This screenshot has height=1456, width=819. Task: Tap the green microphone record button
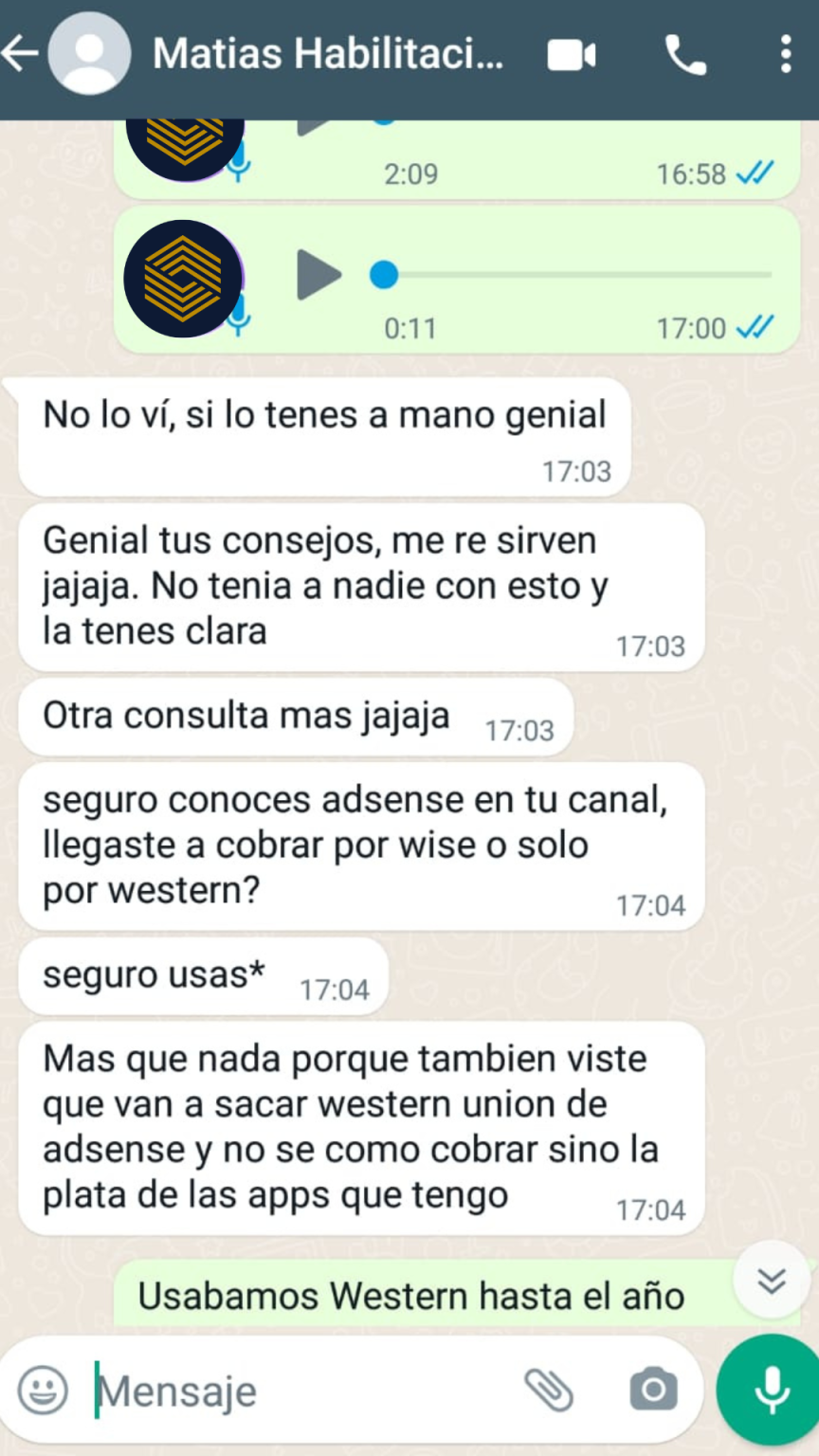tap(771, 1389)
